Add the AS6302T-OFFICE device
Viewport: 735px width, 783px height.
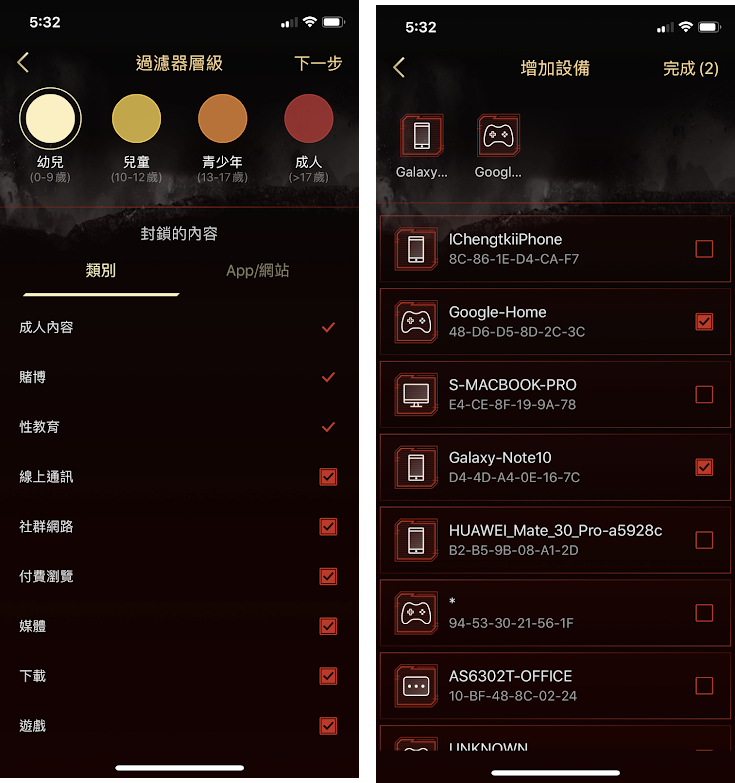tap(704, 686)
